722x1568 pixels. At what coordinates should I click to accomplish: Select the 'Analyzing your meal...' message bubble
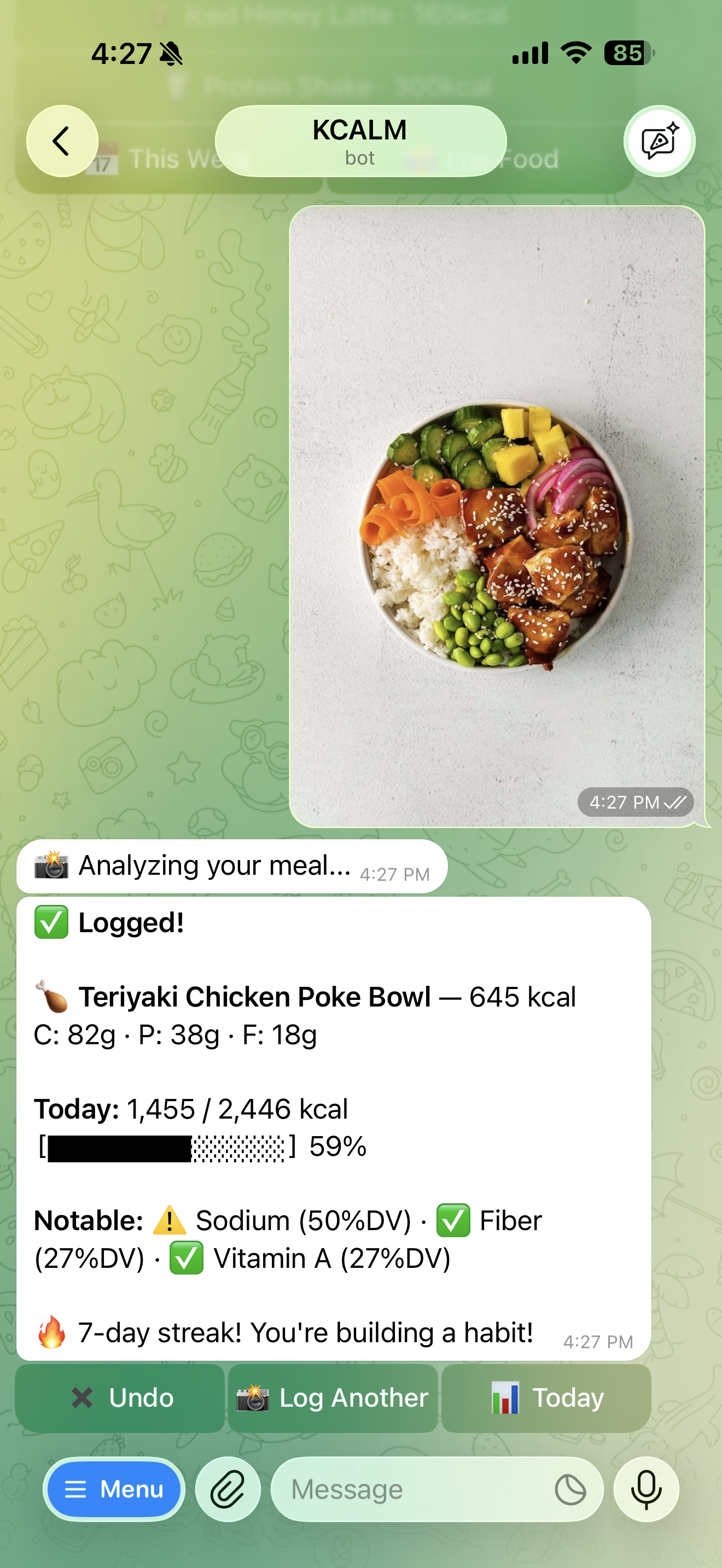coord(231,867)
